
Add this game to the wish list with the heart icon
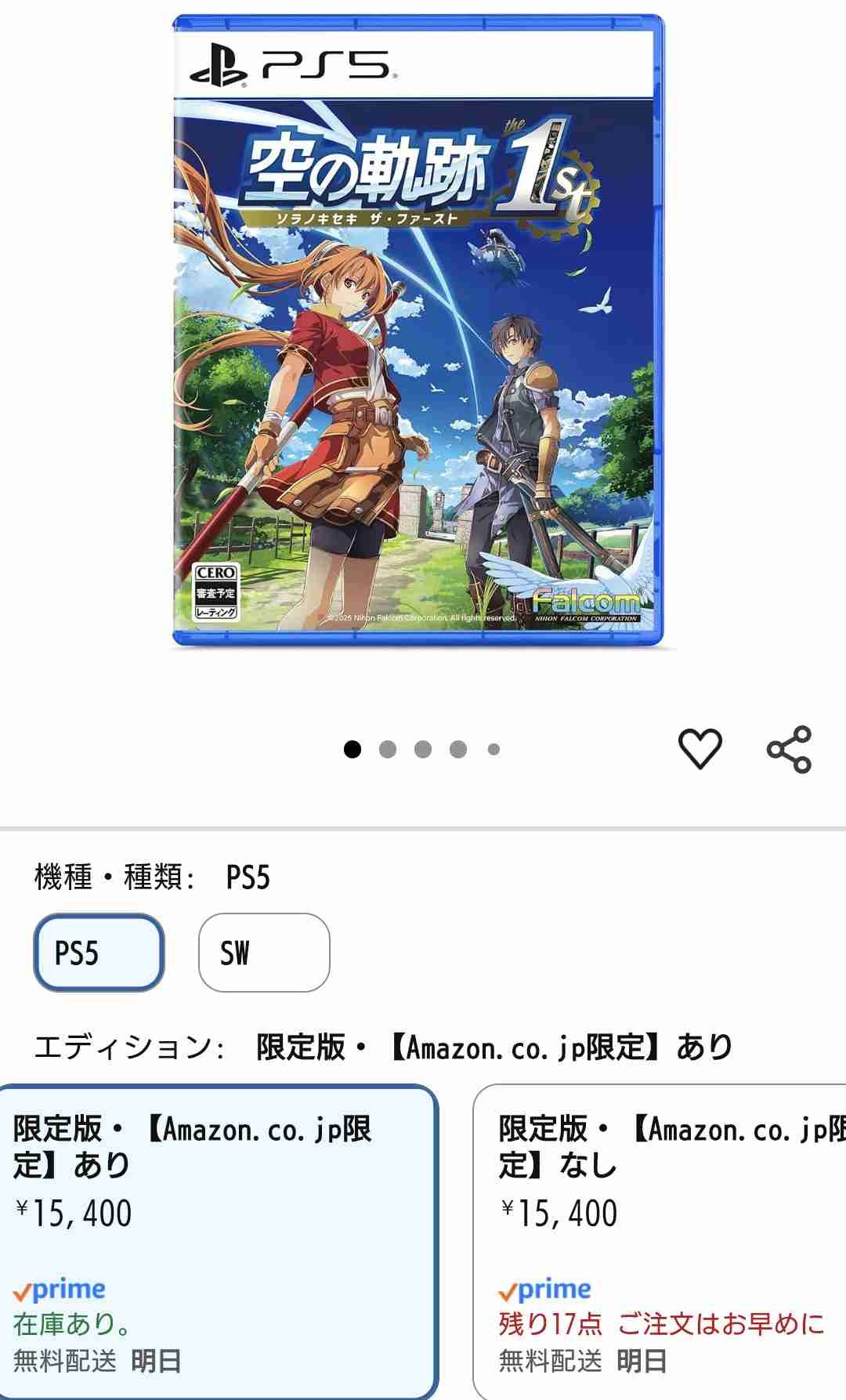click(700, 748)
